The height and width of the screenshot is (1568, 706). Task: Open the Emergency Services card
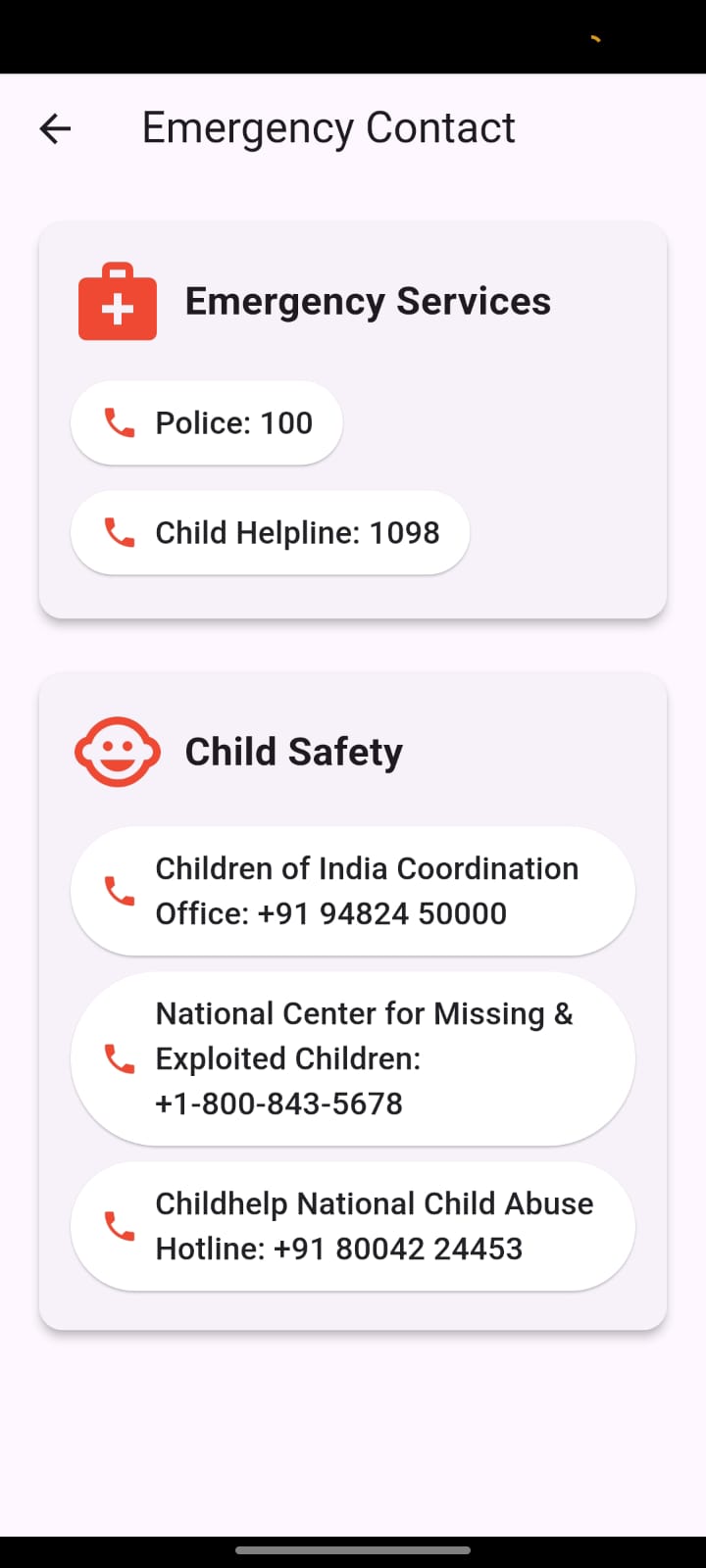pos(353,419)
